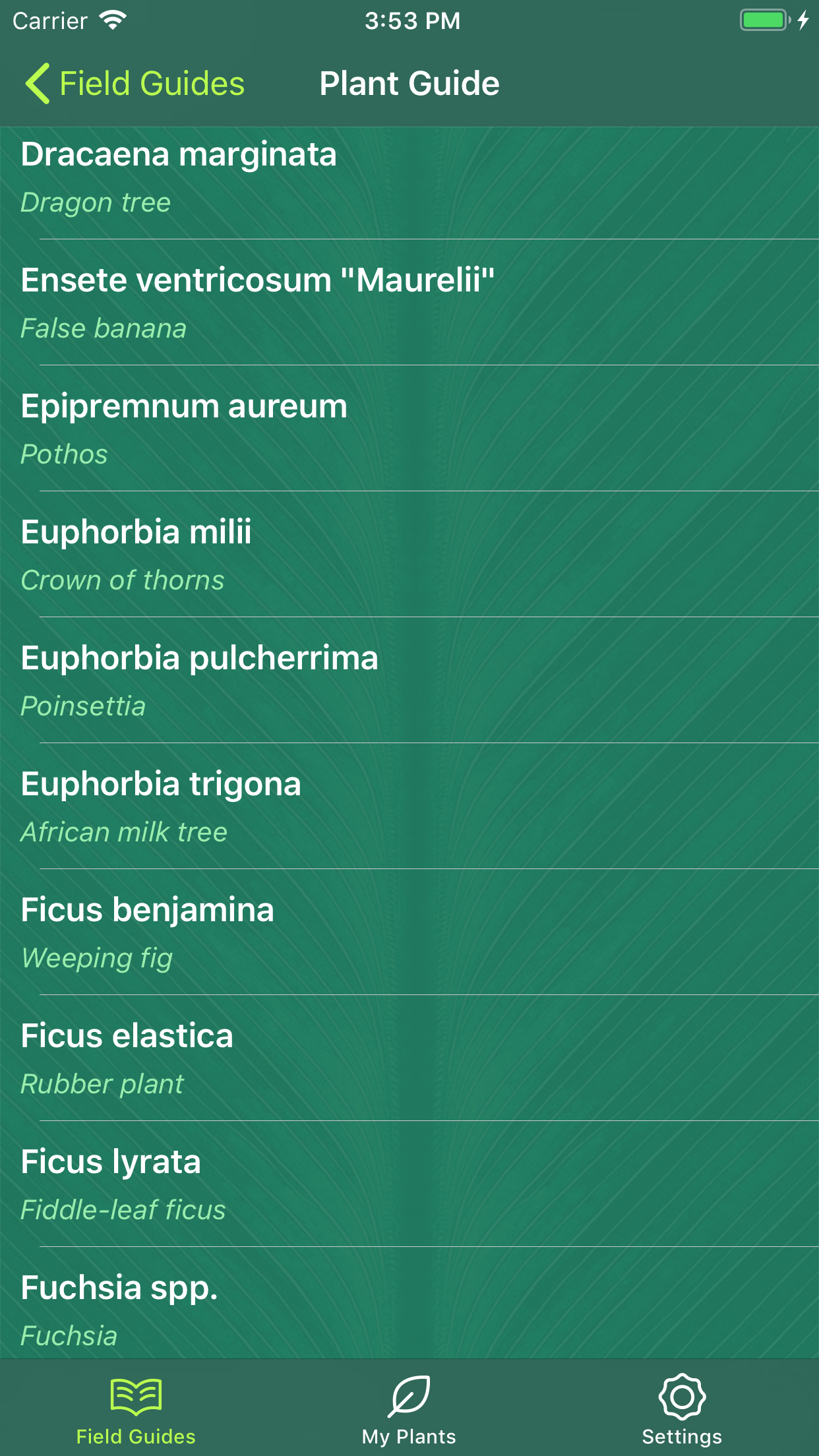The width and height of the screenshot is (819, 1456).
Task: View the Ficus elastica guide
Action: [x=409, y=1059]
